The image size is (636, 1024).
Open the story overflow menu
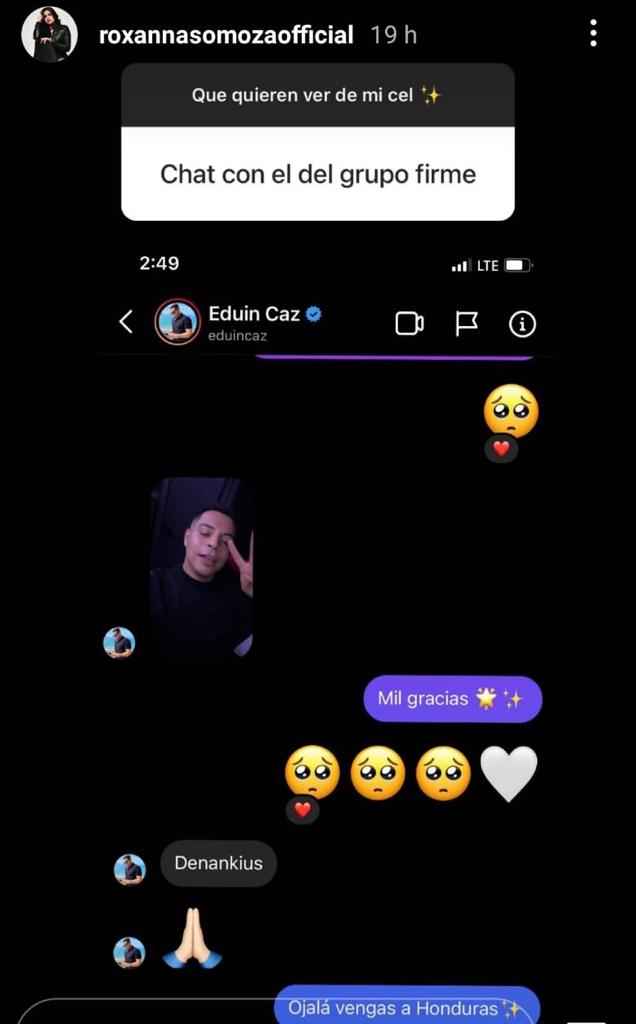pos(593,35)
